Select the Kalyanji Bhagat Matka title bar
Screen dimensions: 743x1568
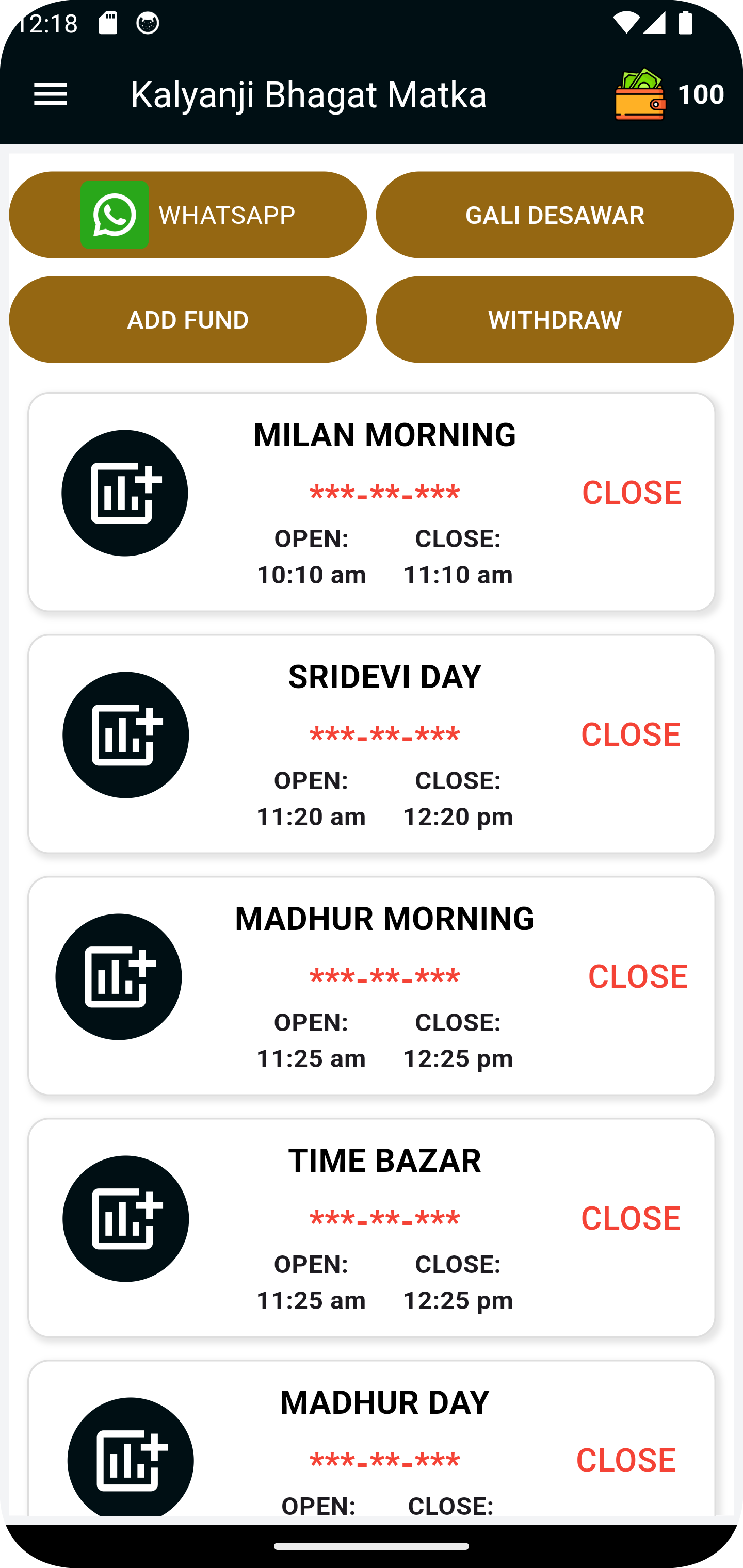point(309,94)
